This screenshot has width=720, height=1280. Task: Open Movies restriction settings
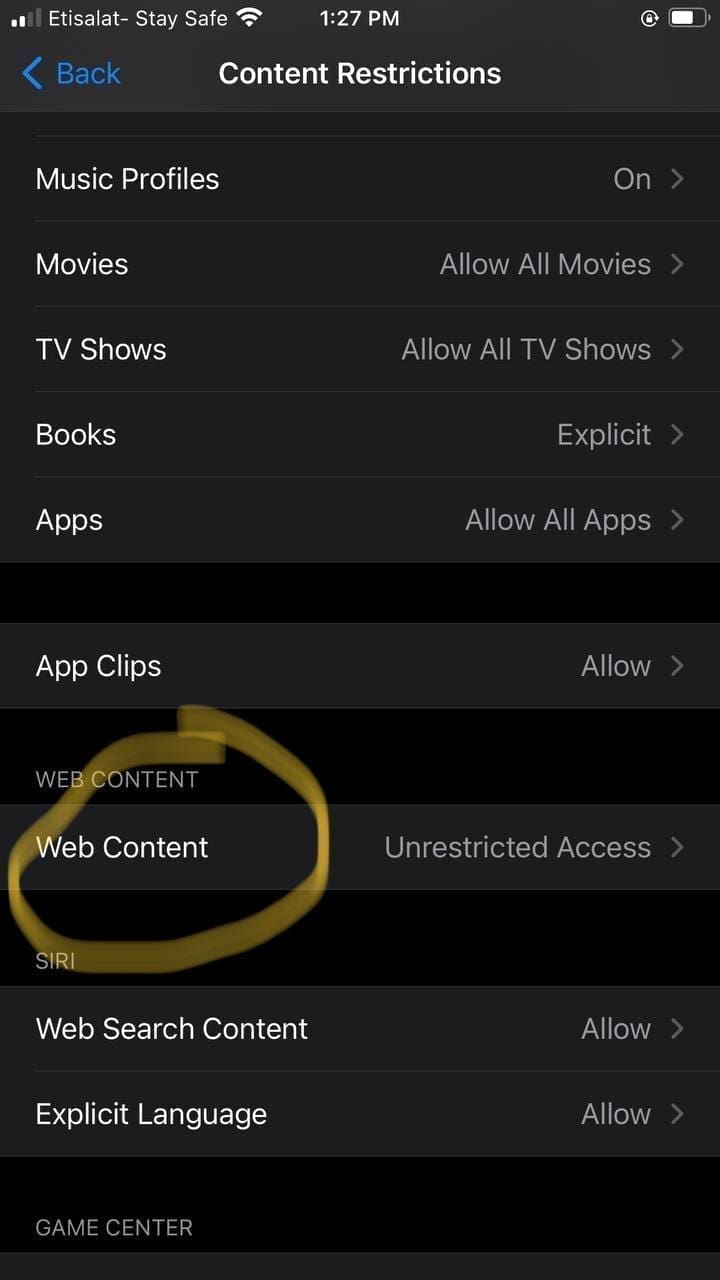tap(360, 264)
